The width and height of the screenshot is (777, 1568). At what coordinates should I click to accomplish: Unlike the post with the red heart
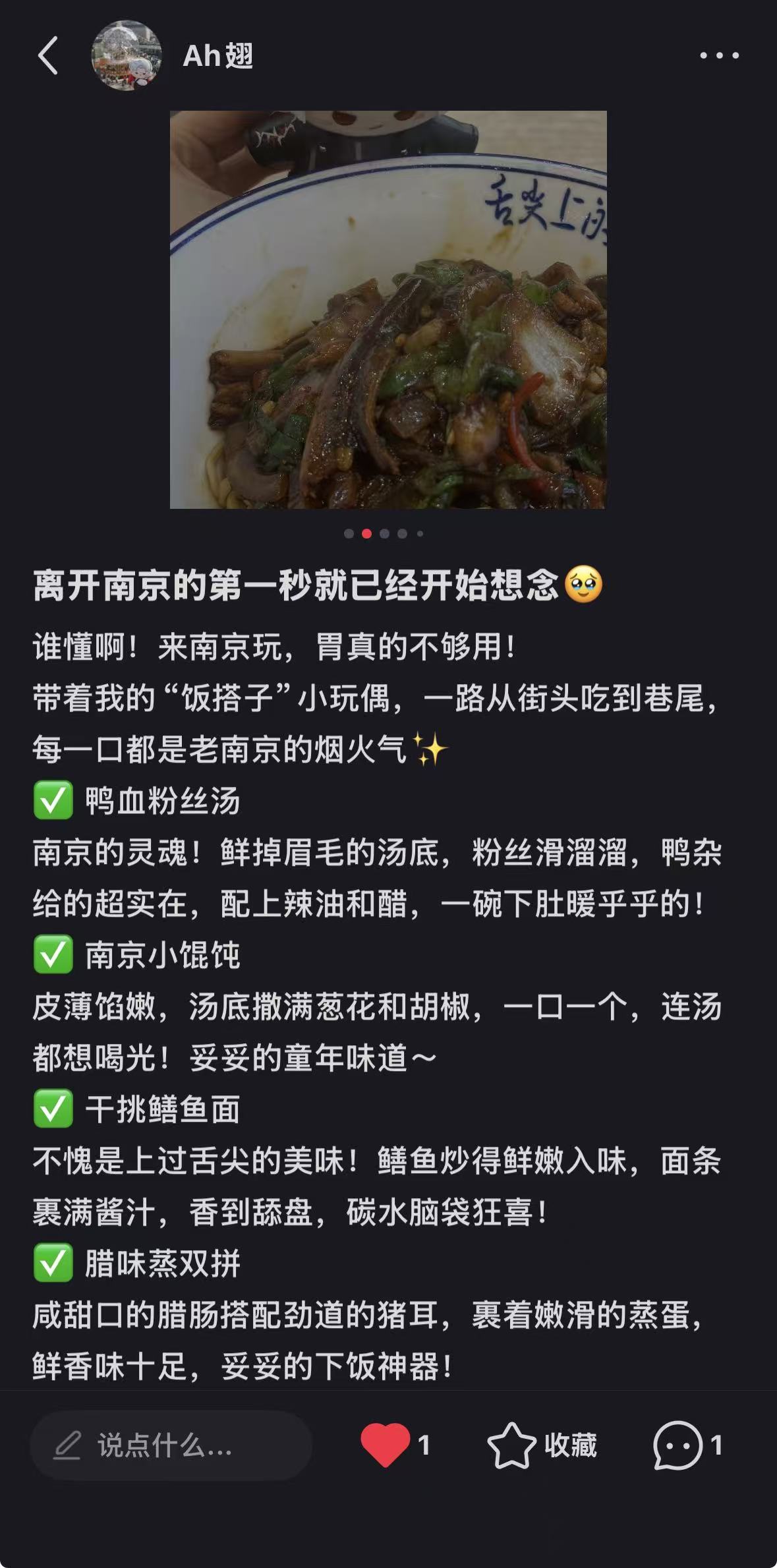tap(385, 1445)
